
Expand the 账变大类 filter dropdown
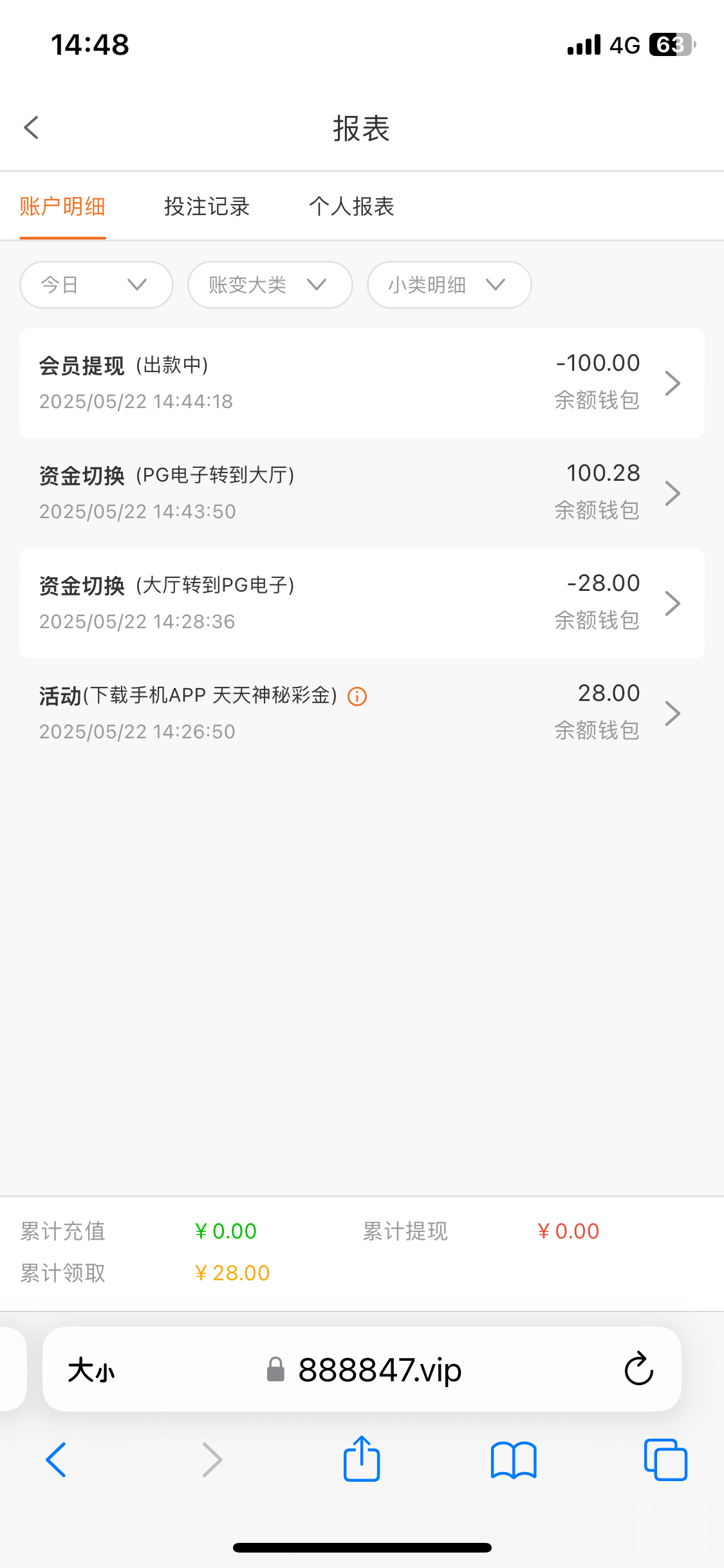270,285
